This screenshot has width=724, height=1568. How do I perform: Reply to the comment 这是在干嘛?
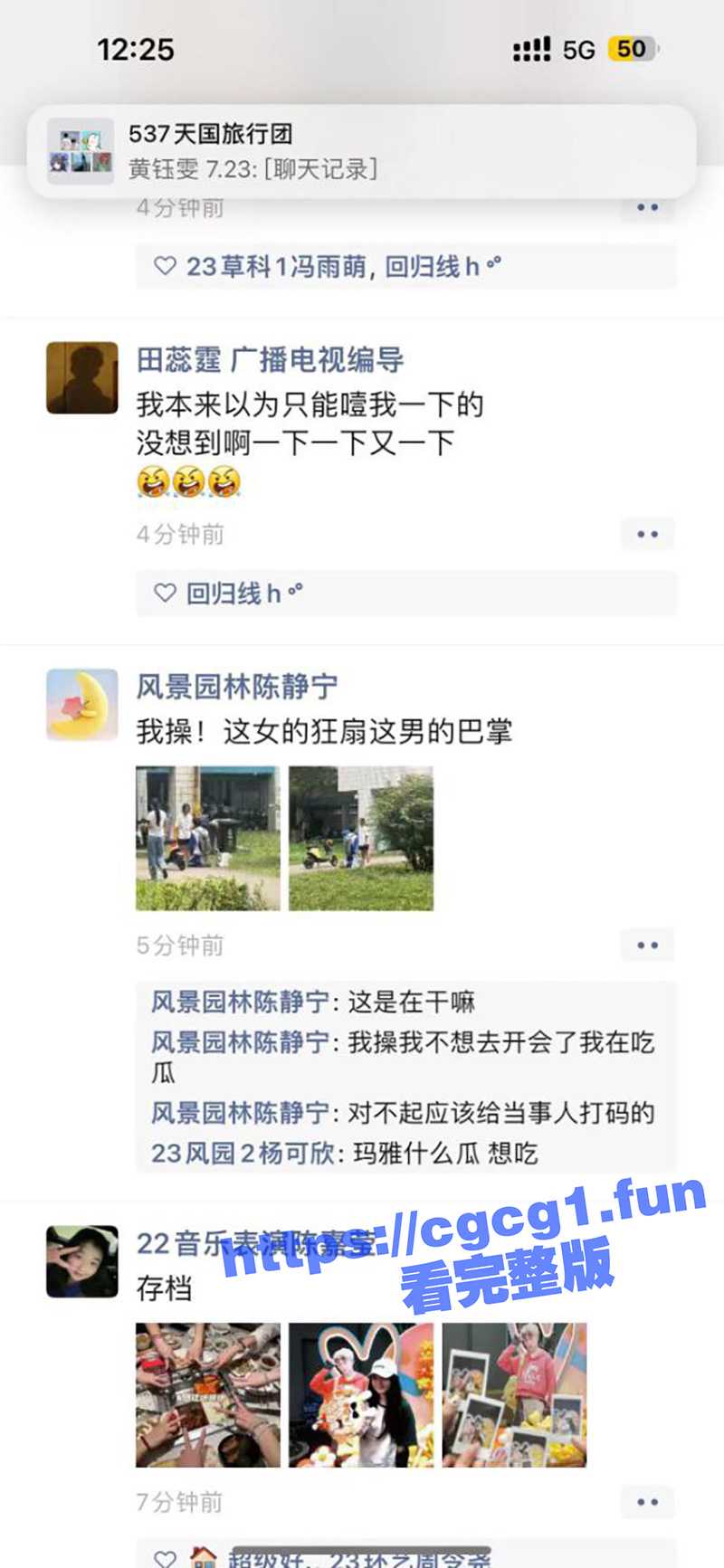pyautogui.click(x=411, y=1003)
